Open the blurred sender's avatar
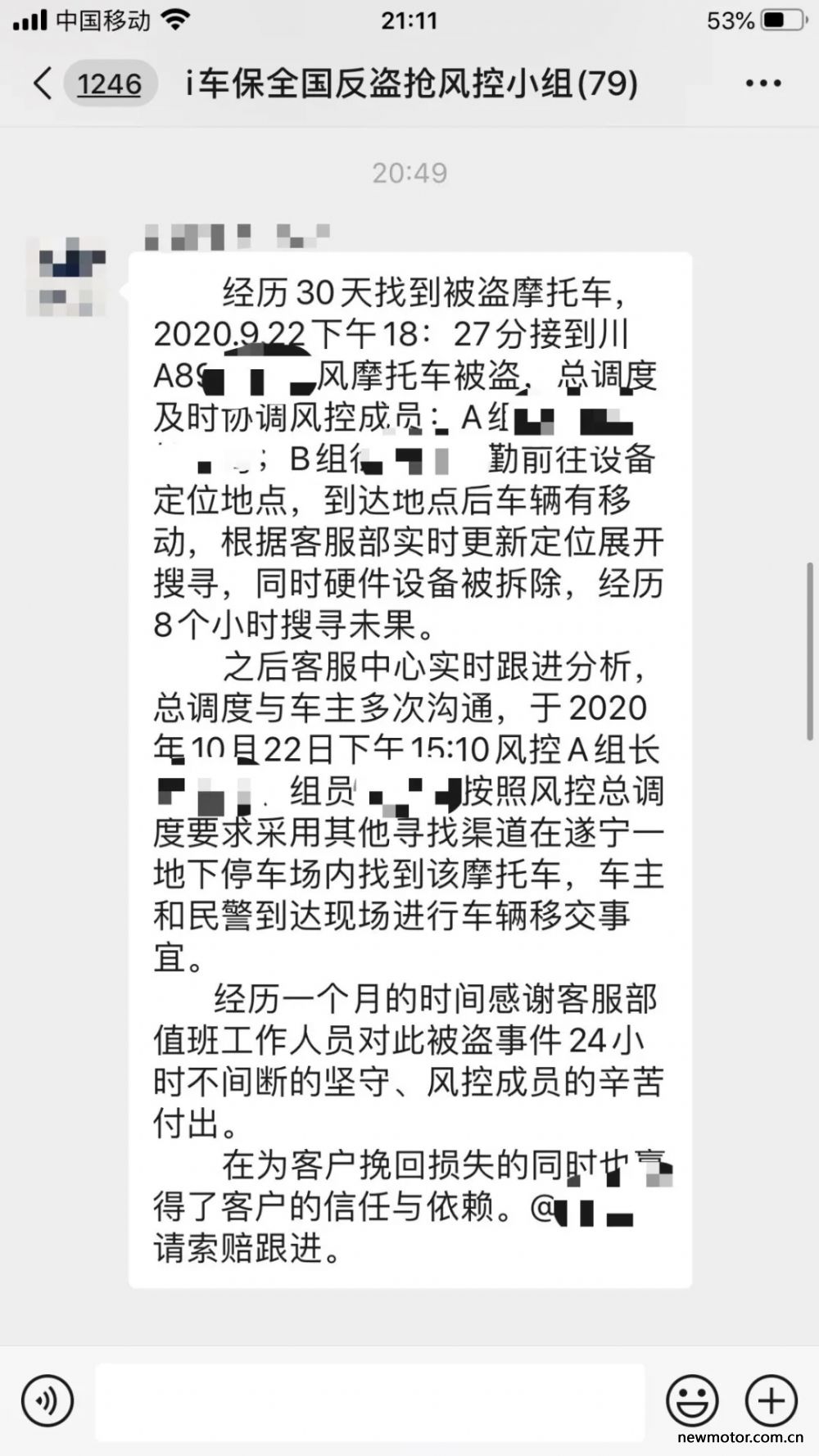 point(67,277)
